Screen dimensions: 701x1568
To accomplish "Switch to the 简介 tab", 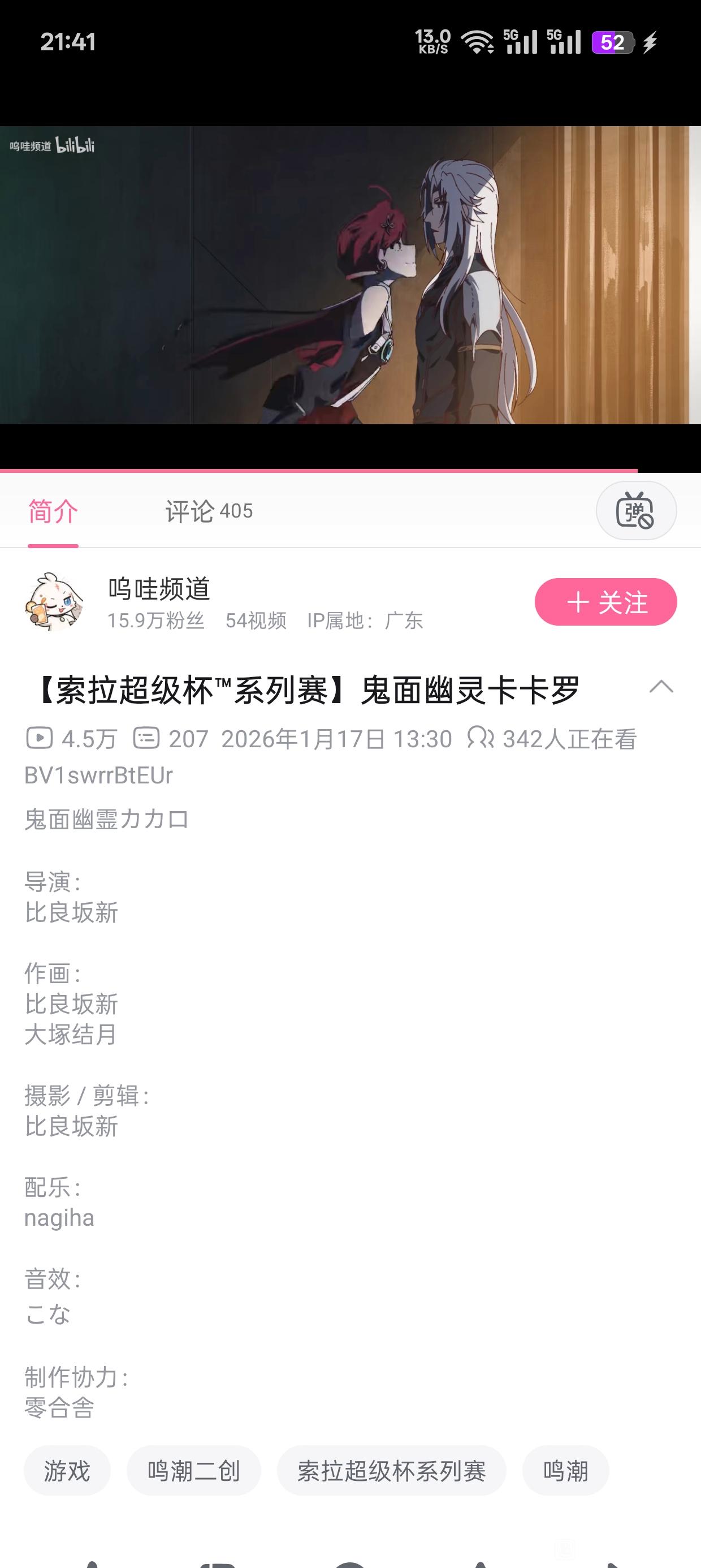I will tap(53, 511).
